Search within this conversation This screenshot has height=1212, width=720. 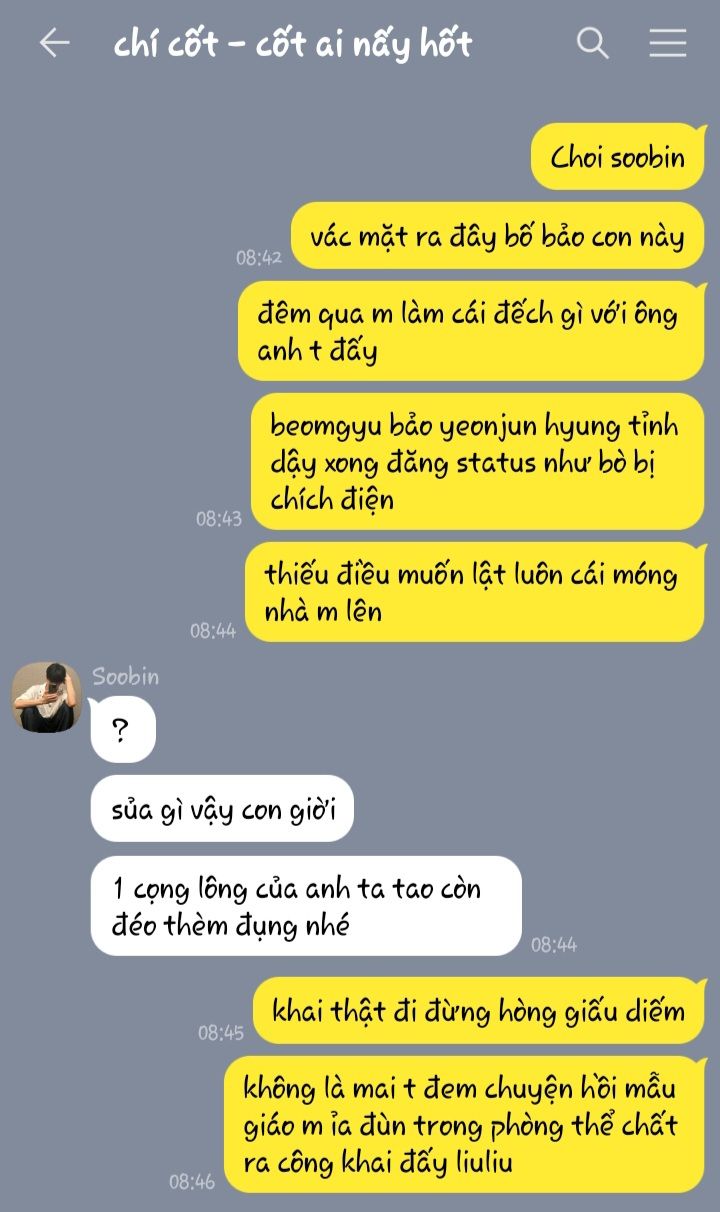(x=592, y=43)
